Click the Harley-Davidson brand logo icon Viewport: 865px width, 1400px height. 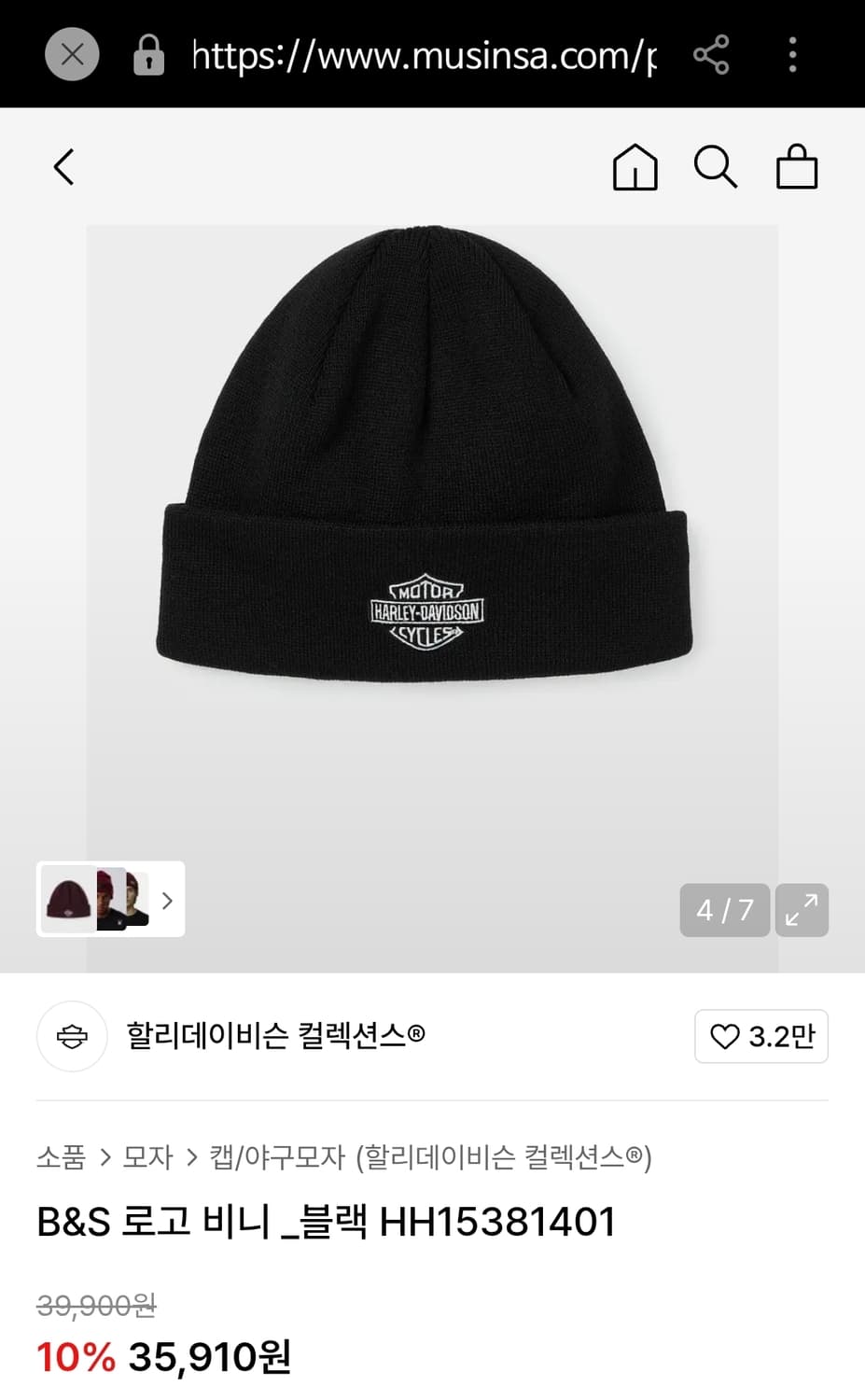click(72, 1037)
